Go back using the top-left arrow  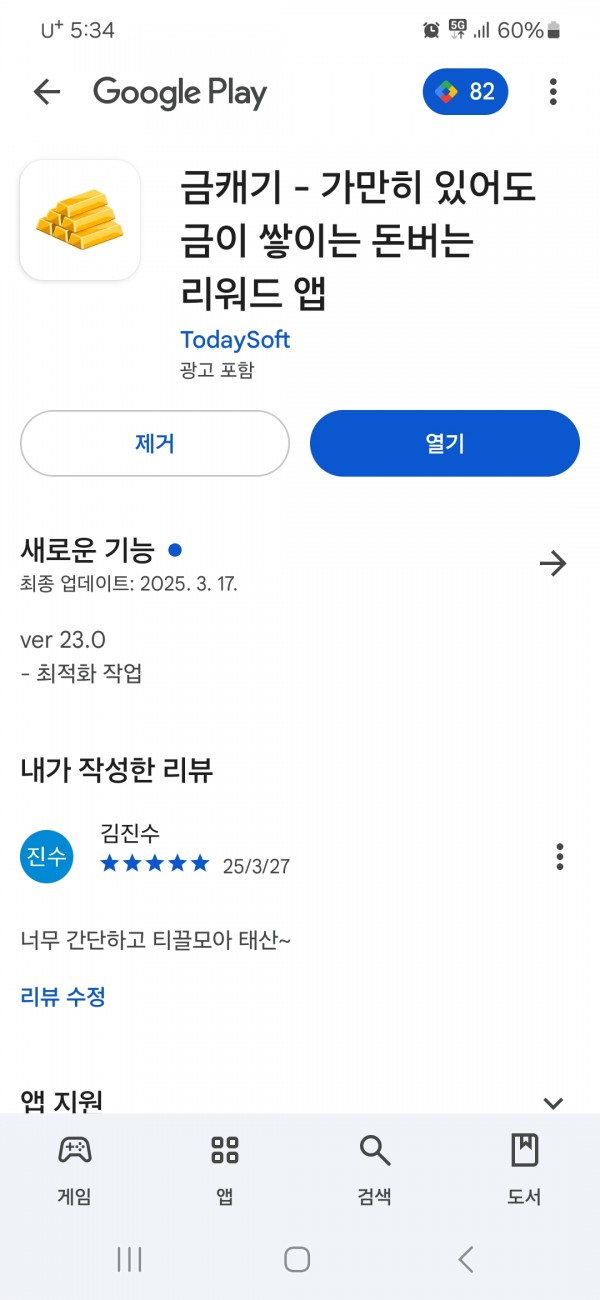pos(47,92)
